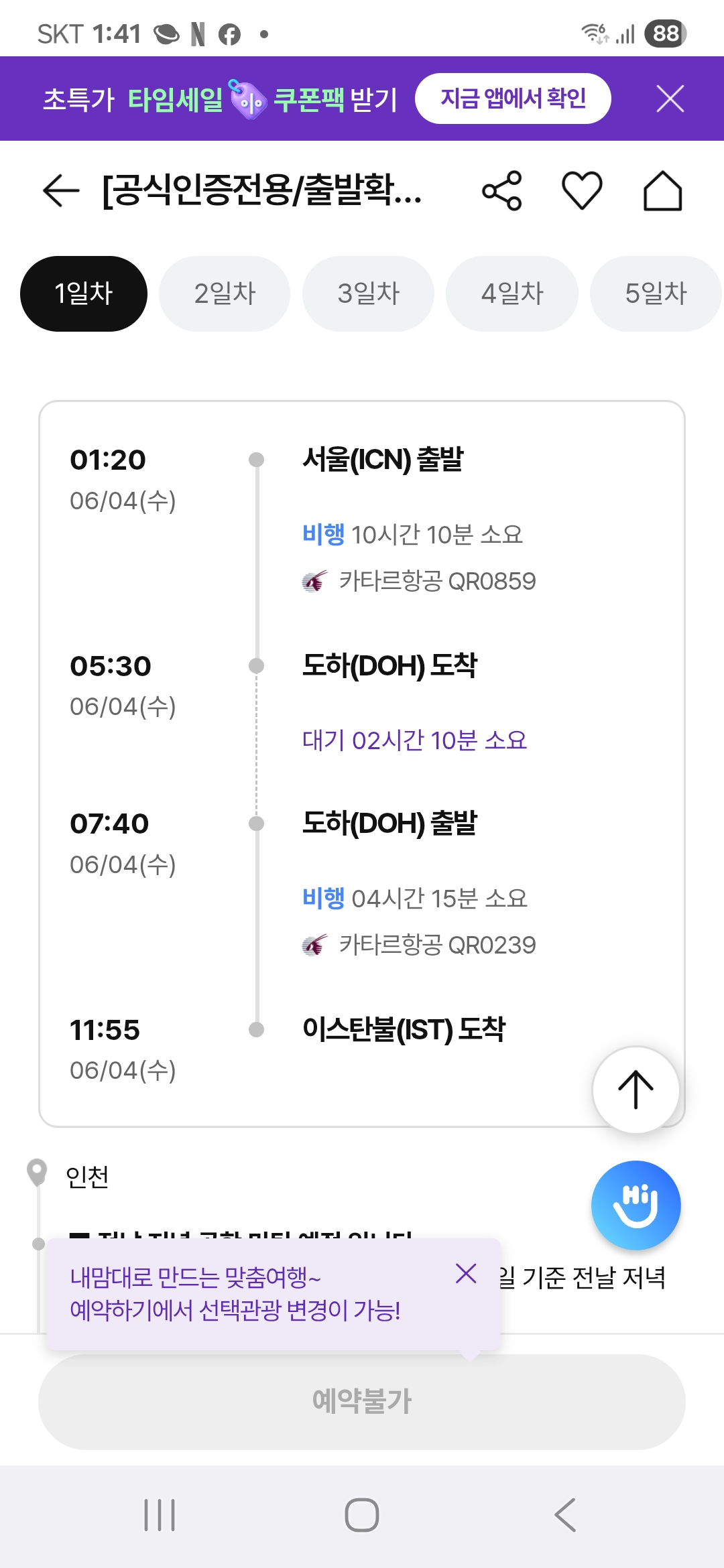724x1568 pixels.
Task: Dismiss the 맞춤여행 tooltip
Action: tap(466, 1273)
